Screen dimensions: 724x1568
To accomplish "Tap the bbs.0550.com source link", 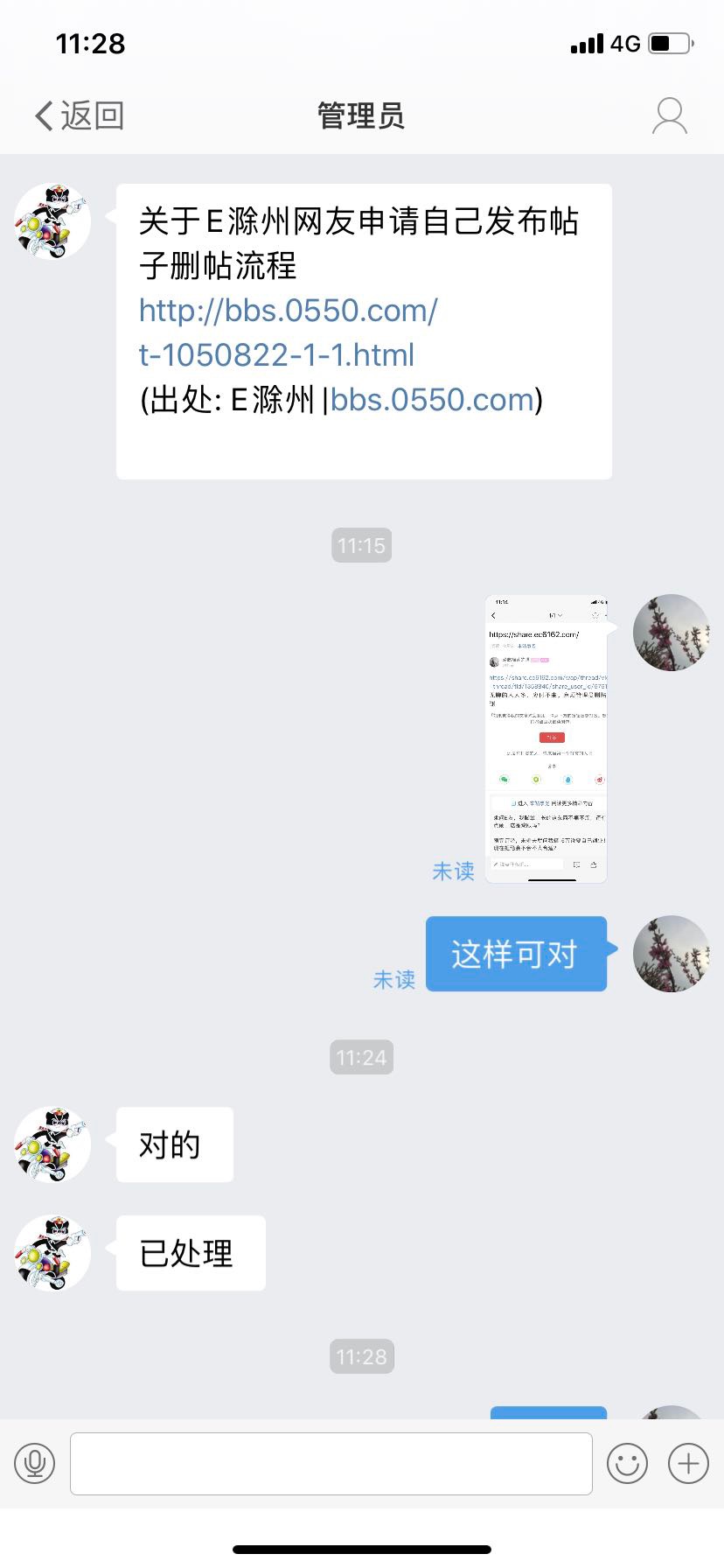I will (x=432, y=400).
